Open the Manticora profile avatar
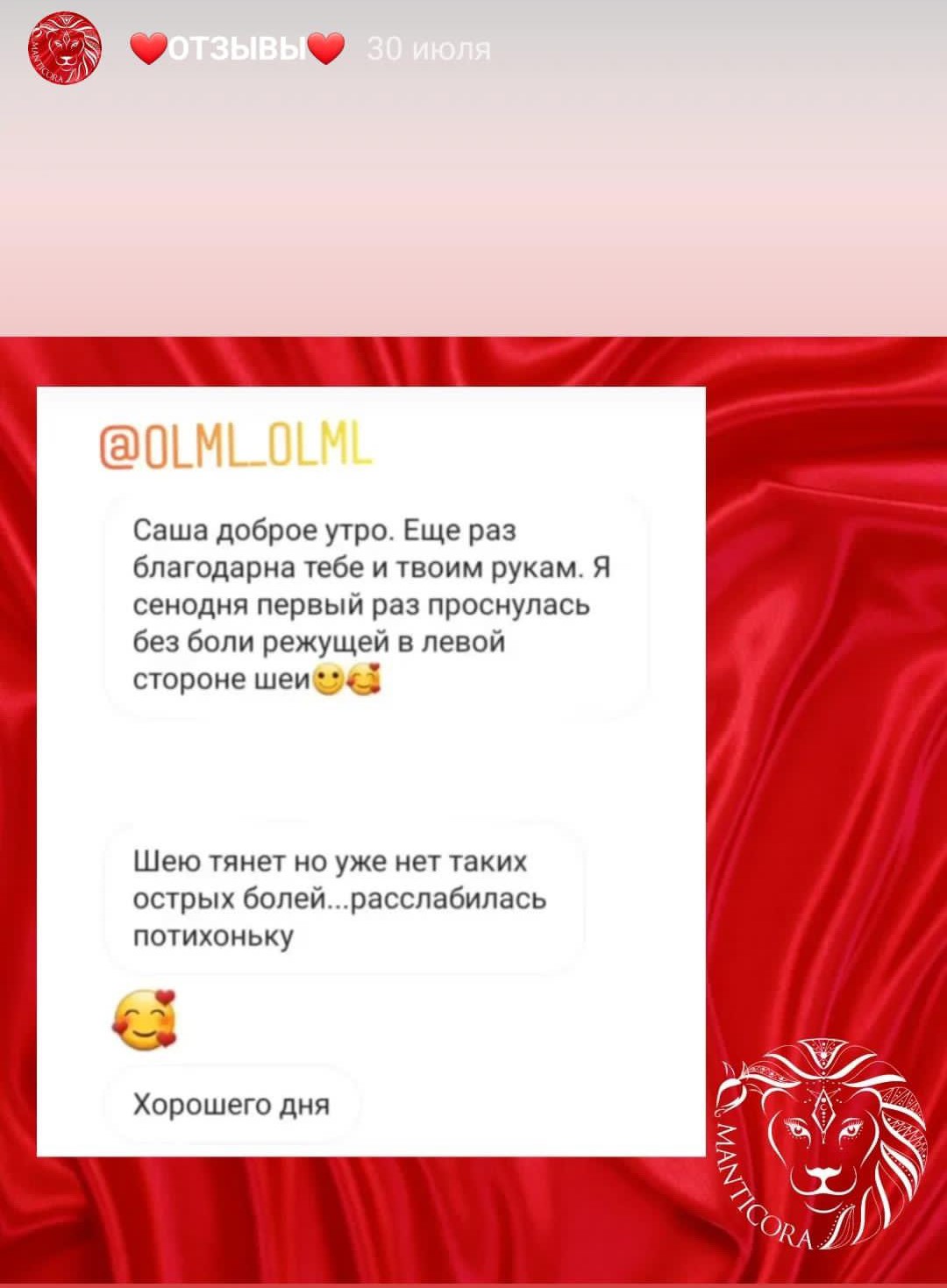947x1288 pixels. 64,48
